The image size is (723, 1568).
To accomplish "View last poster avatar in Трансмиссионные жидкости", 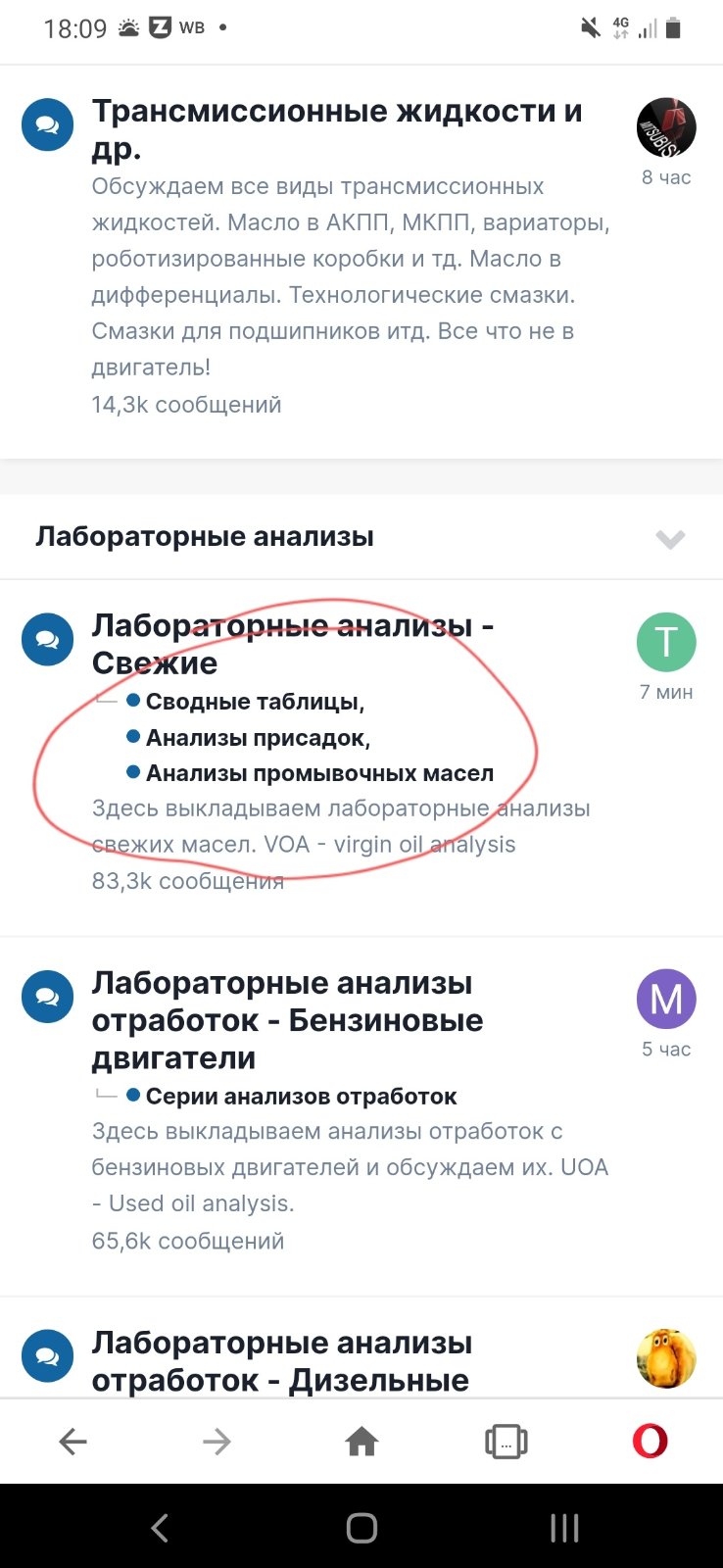I will pos(666,127).
